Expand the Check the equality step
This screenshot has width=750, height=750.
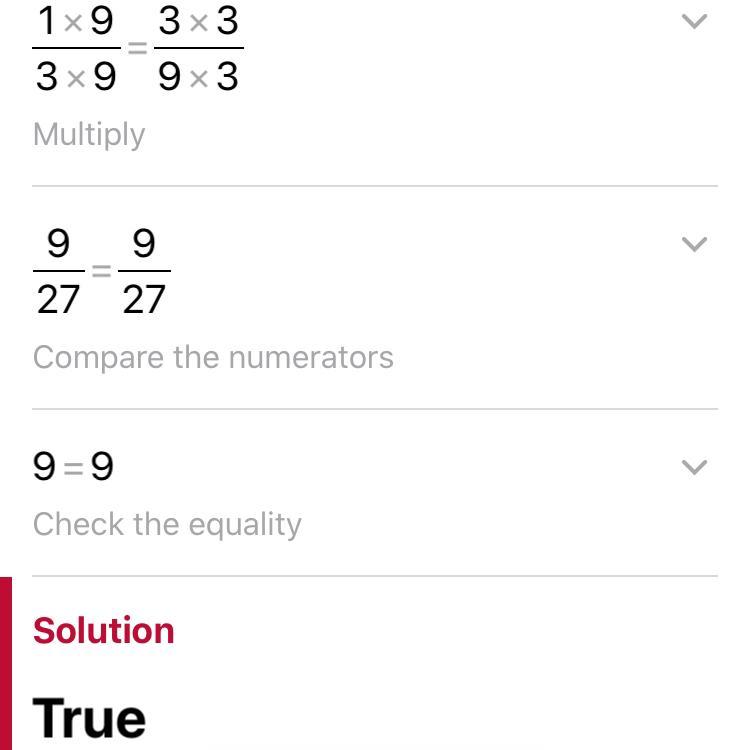click(694, 467)
